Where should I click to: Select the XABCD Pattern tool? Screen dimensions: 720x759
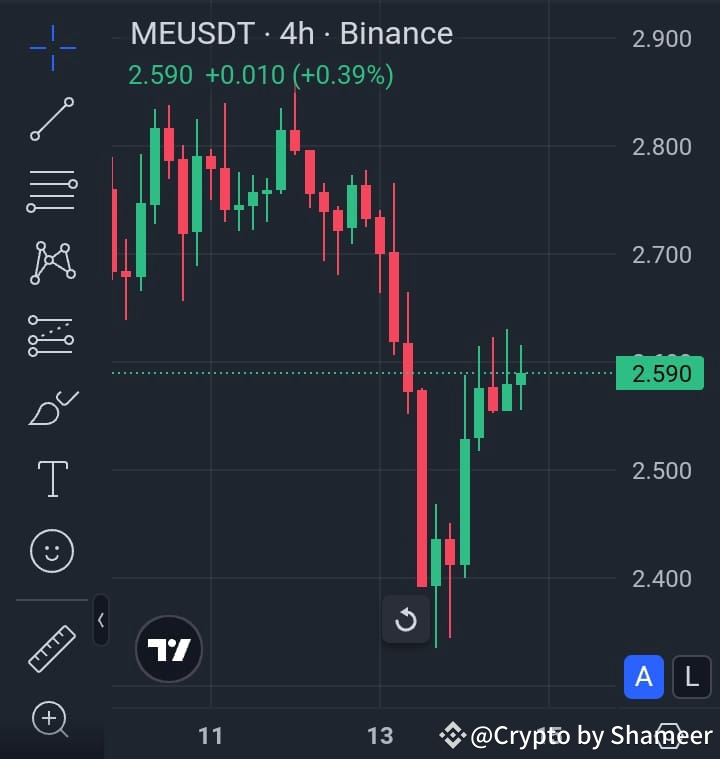click(x=52, y=261)
